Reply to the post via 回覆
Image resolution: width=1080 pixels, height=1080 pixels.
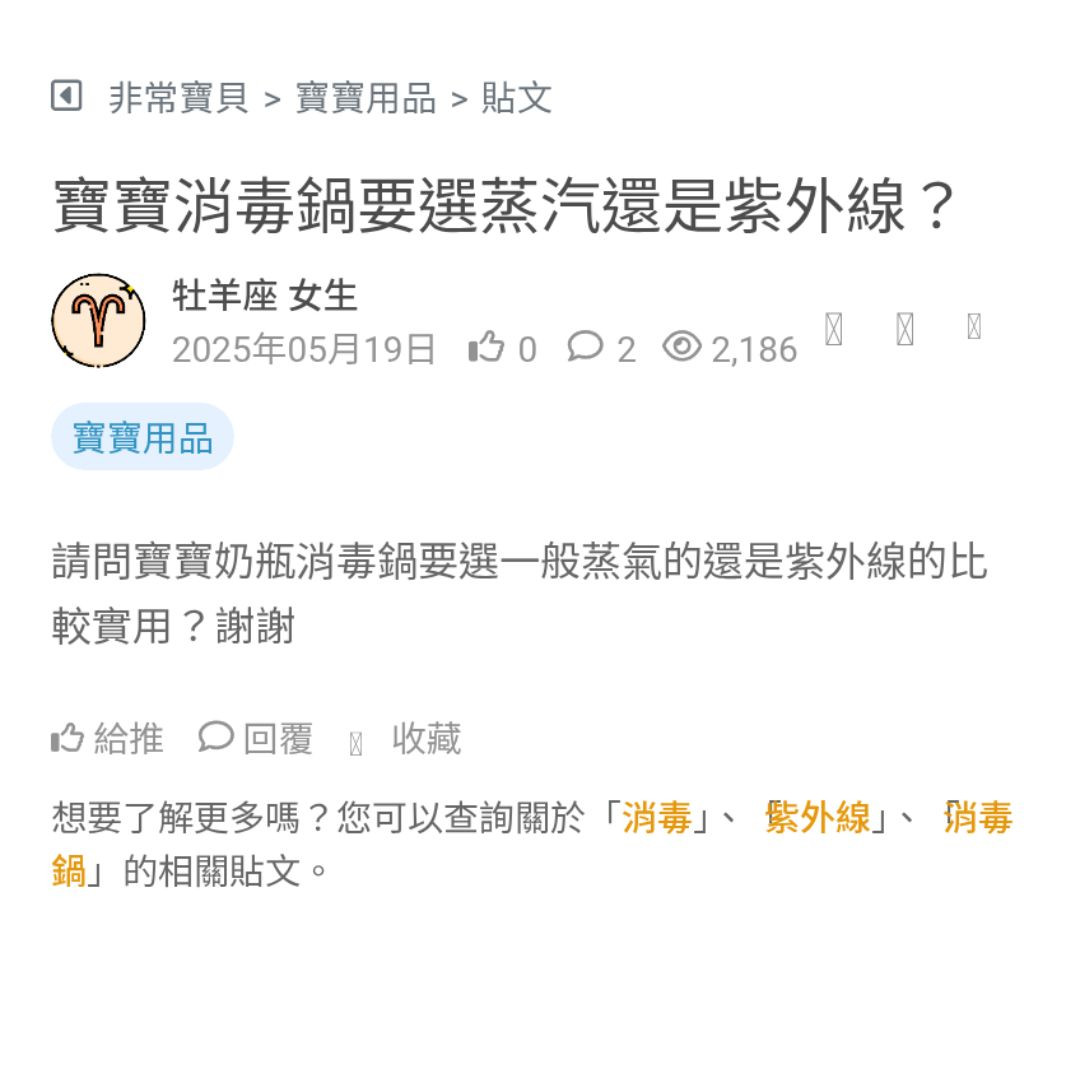click(256, 739)
